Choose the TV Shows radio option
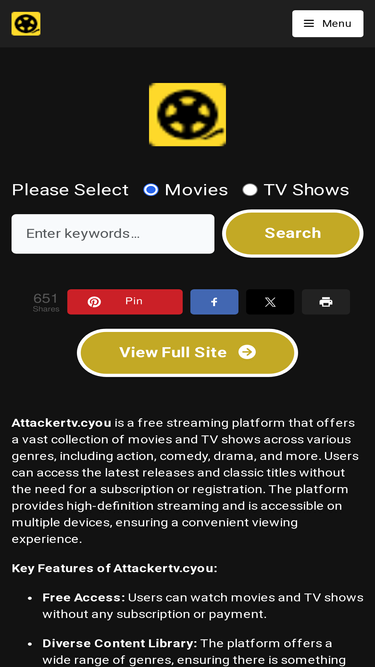This screenshot has width=375, height=667. tap(250, 190)
